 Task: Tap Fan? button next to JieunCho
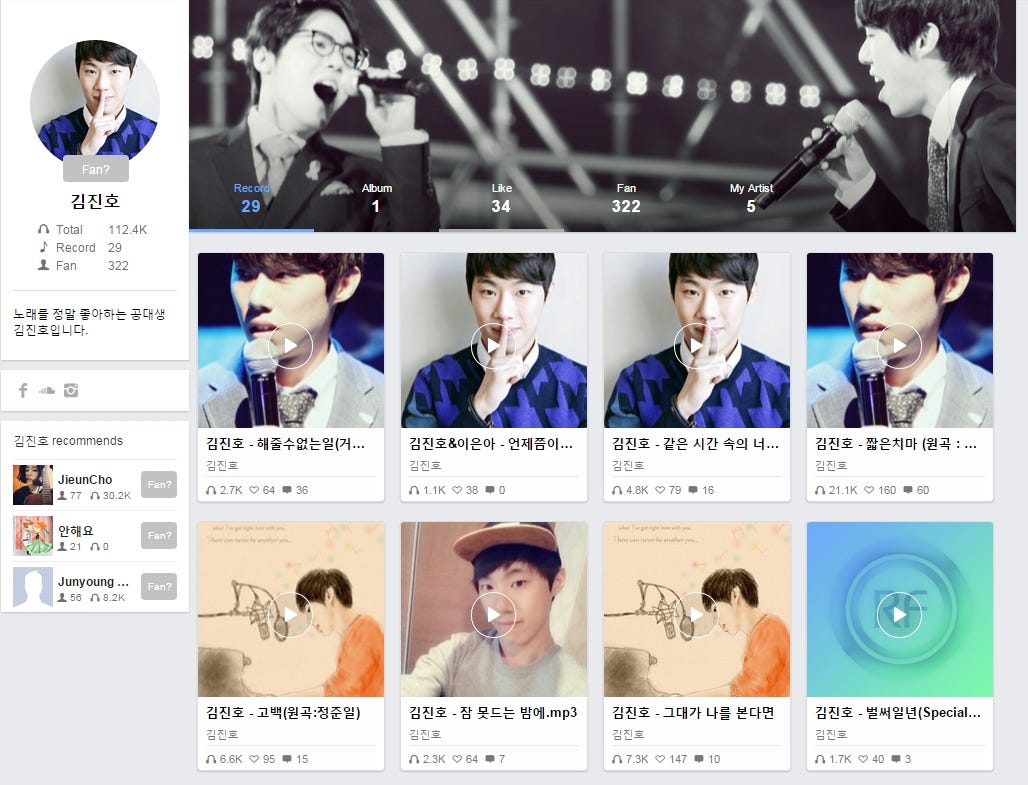tap(159, 484)
